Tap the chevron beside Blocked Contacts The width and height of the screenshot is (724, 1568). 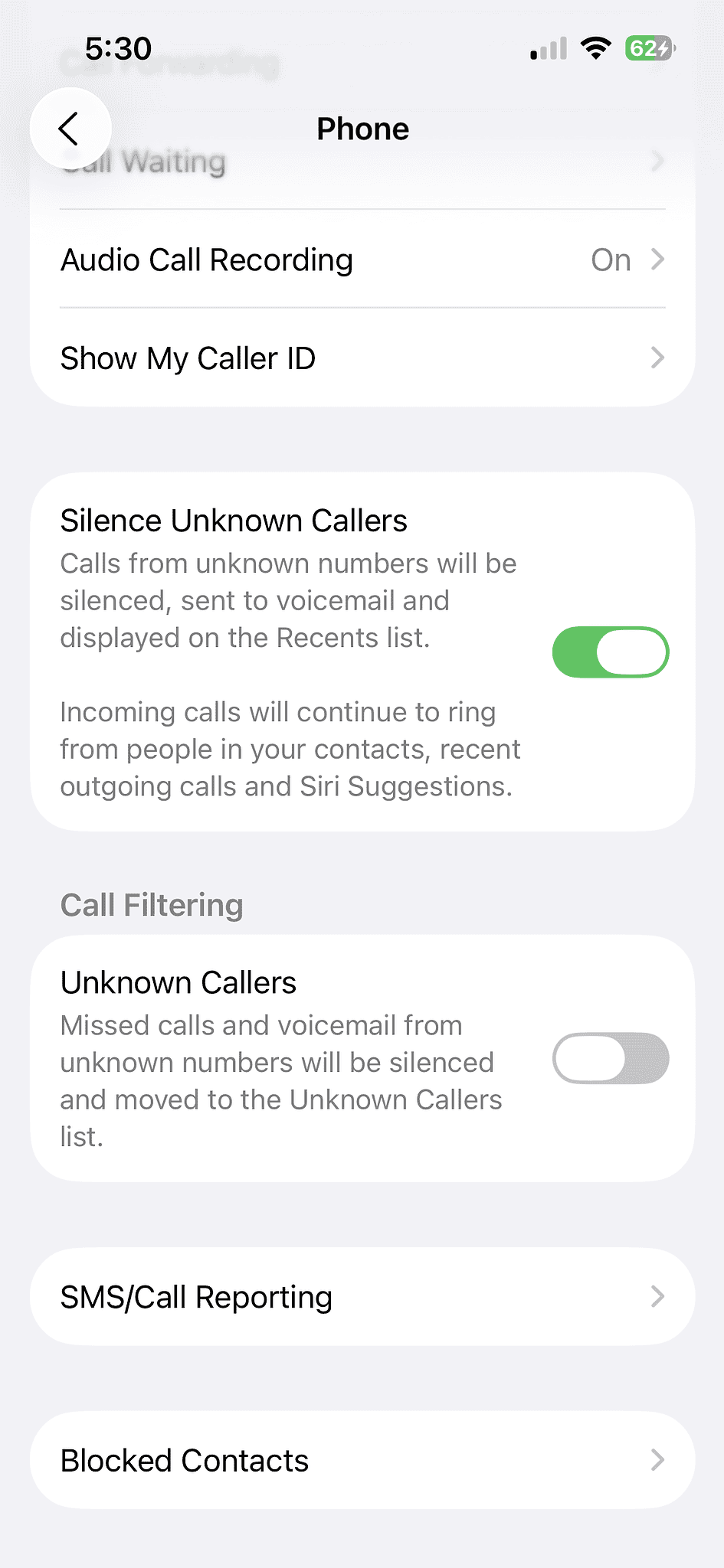point(657,1459)
